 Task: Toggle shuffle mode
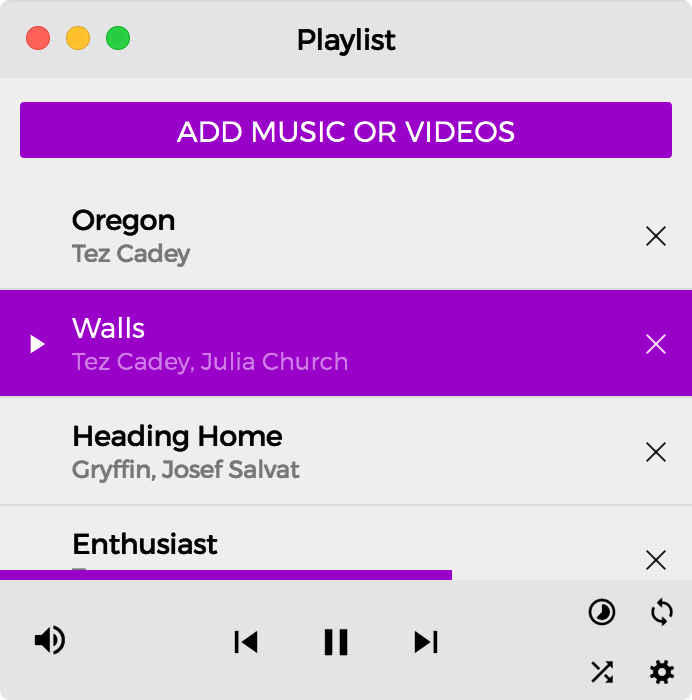[601, 671]
